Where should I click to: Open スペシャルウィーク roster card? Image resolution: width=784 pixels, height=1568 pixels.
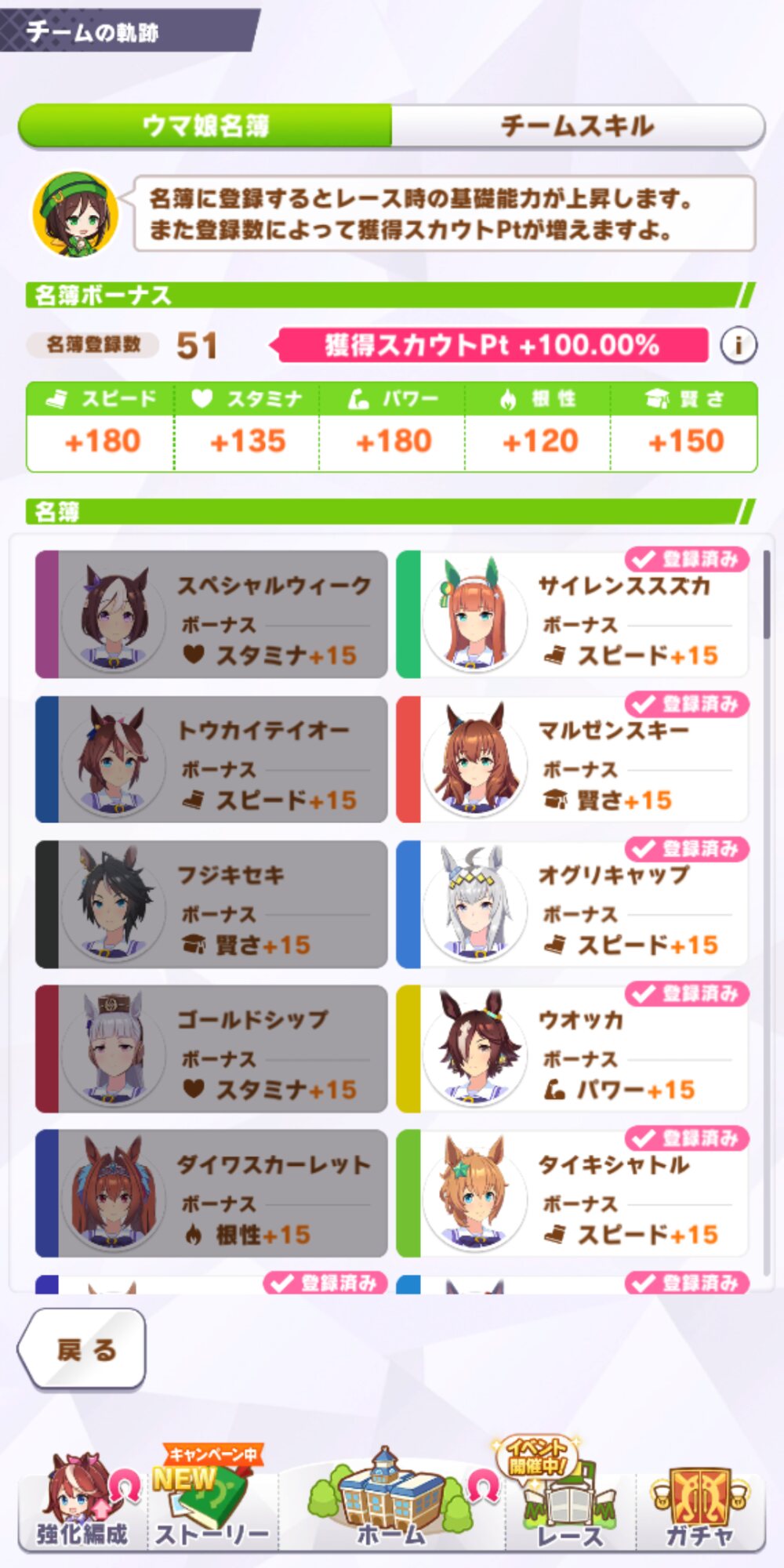click(212, 615)
